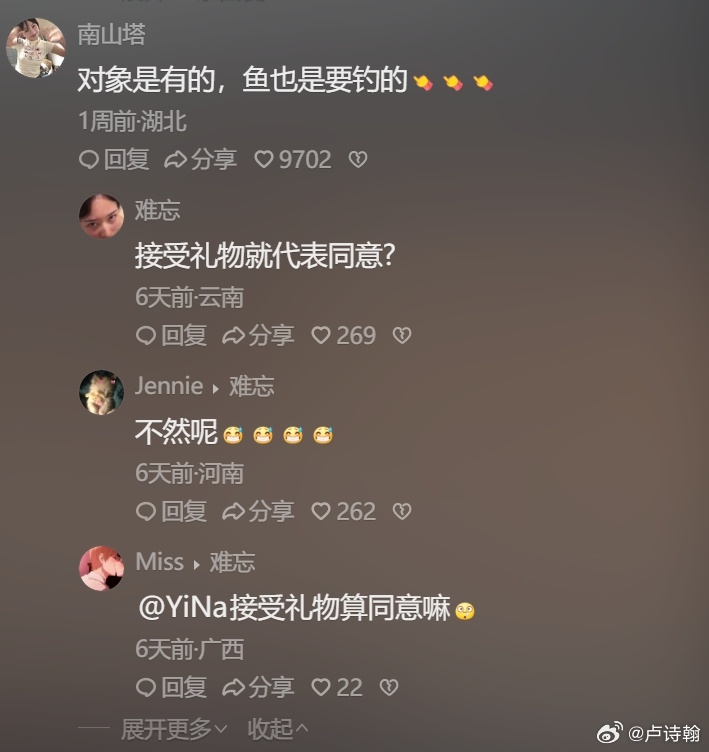Screen dimensions: 709x752
Task: Share Jennie's comment
Action: tap(258, 511)
